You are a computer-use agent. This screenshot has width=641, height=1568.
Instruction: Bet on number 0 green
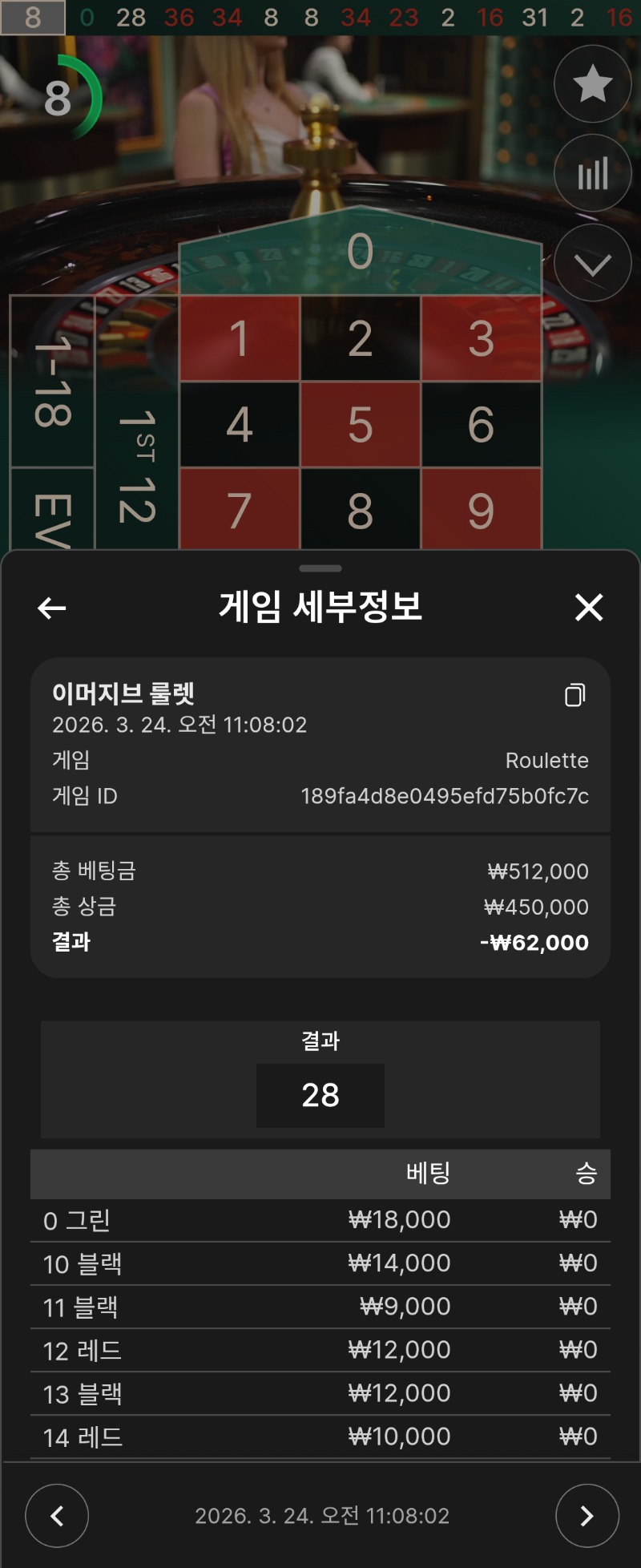[x=360, y=252]
